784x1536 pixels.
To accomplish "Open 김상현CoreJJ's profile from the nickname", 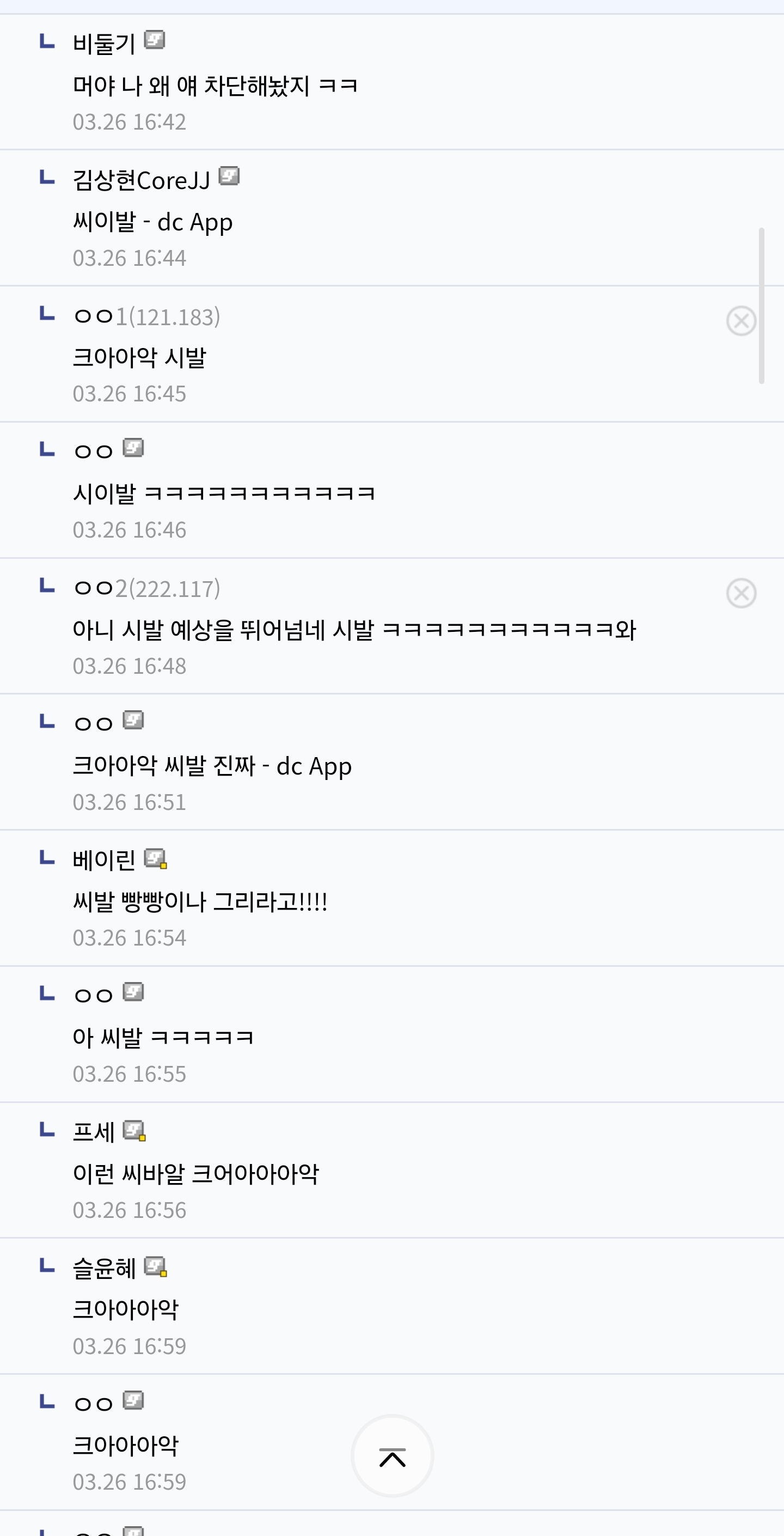I will 142,180.
